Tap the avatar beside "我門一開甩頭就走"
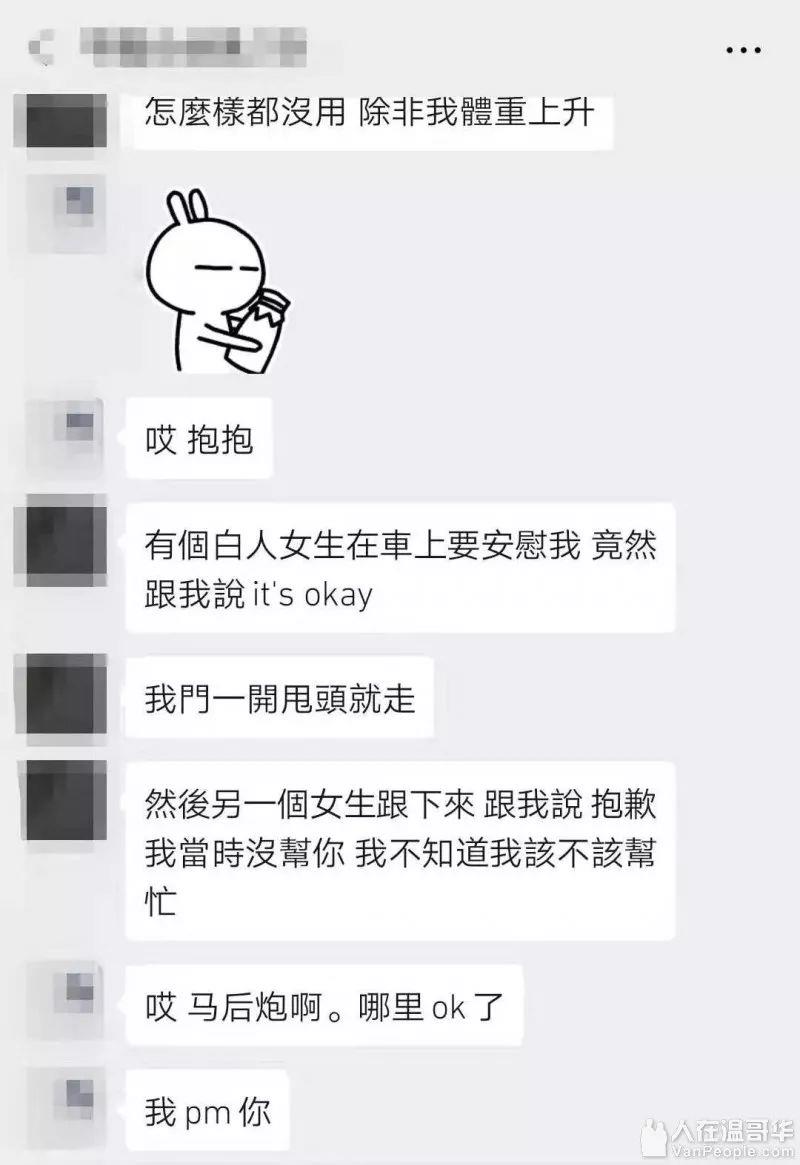Screen dimensions: 800x1165 67,696
